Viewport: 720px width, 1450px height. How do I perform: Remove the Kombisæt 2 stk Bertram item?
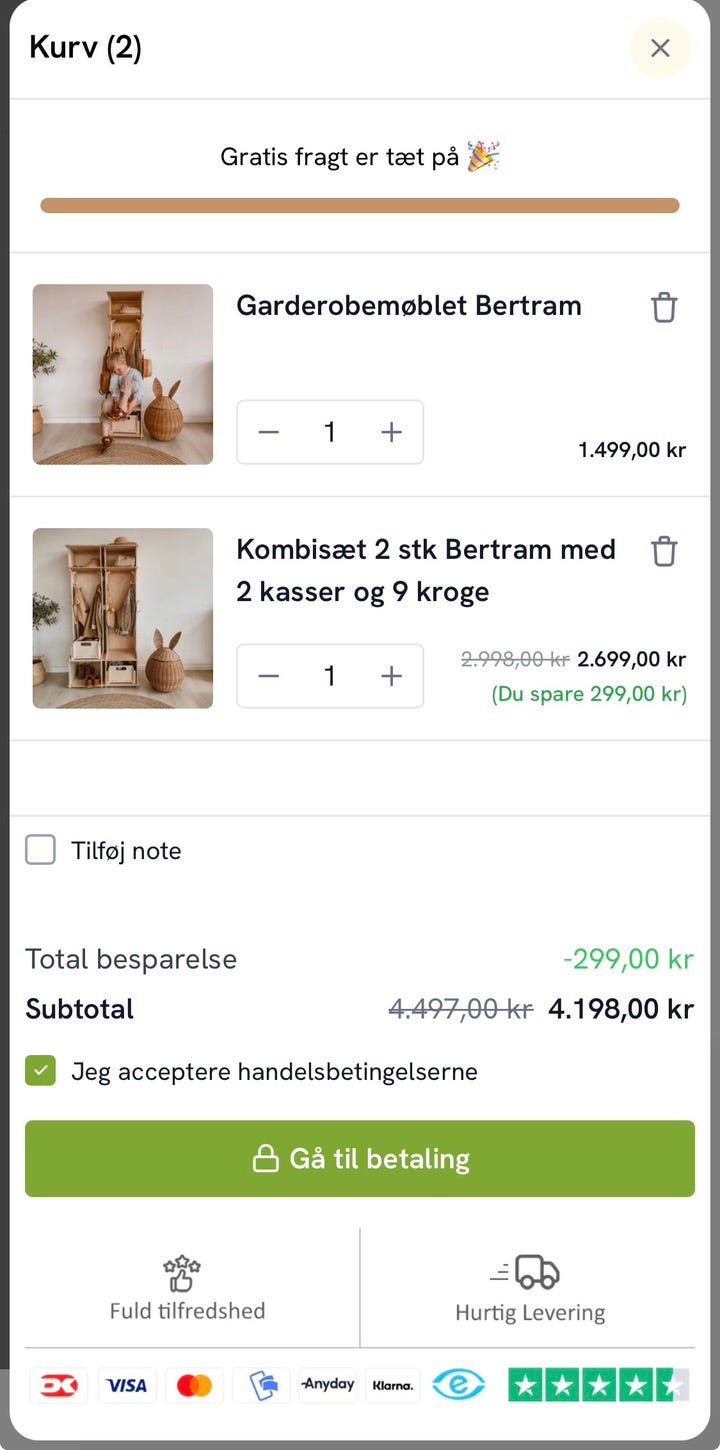663,550
